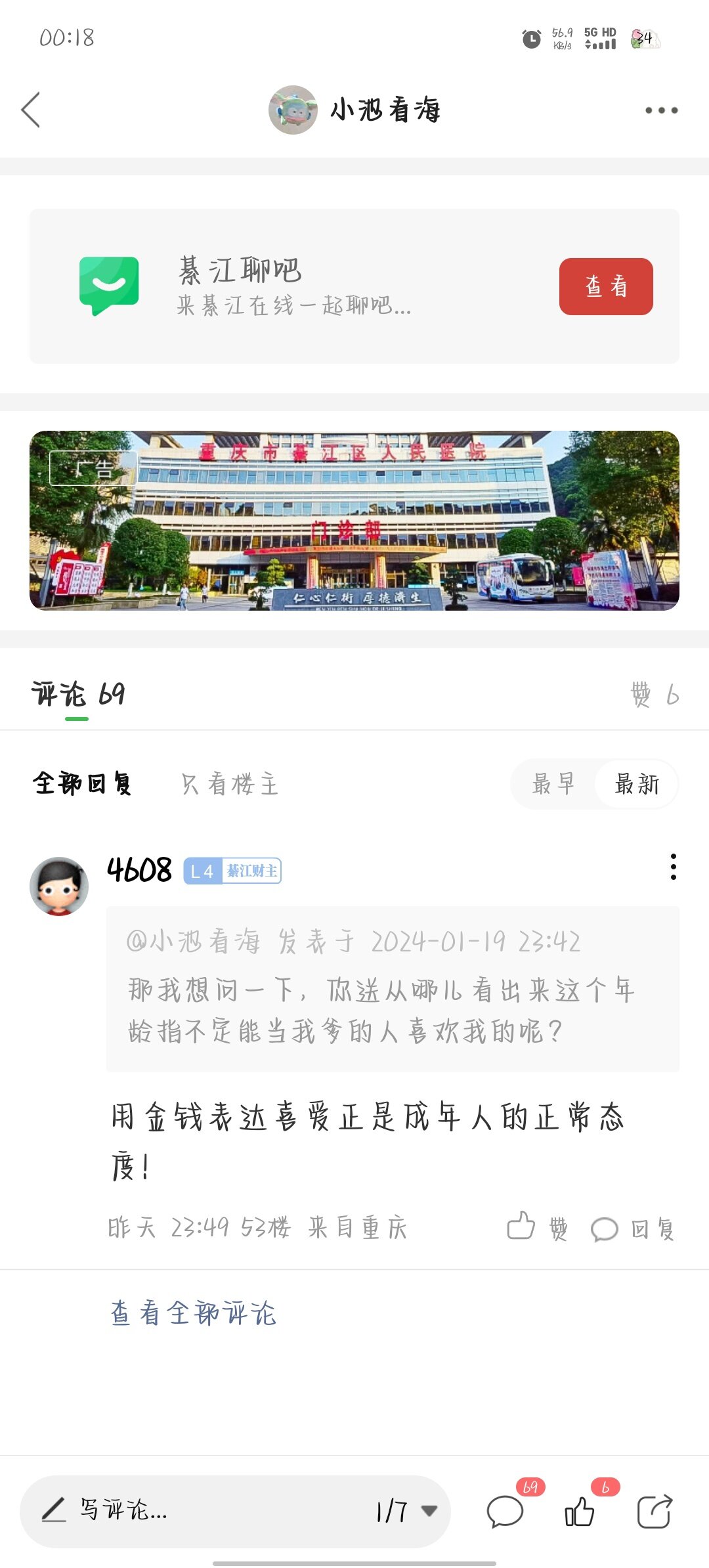709x1568 pixels.
Task: Like 4608's comment with 赞
Action: point(537,1227)
